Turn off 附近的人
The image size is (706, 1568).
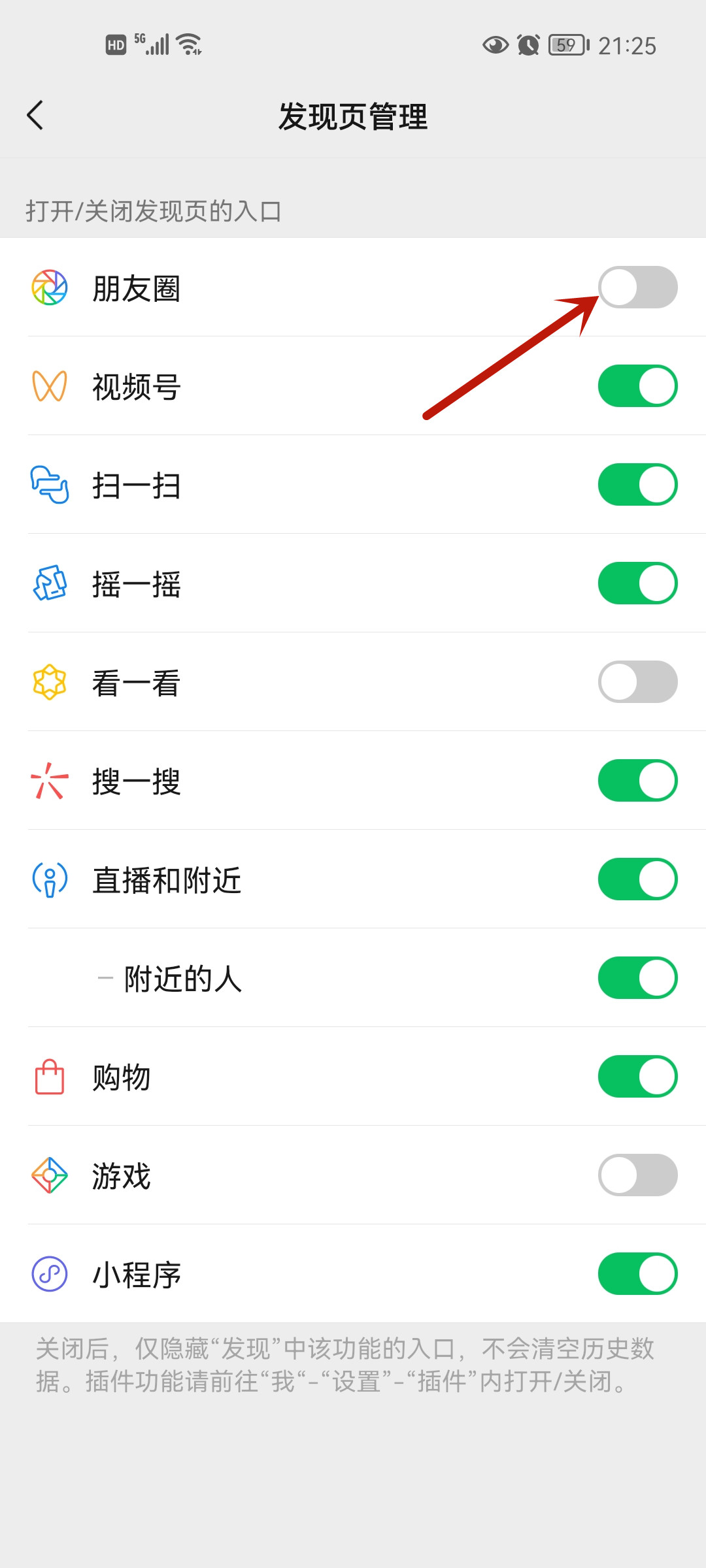click(x=637, y=978)
